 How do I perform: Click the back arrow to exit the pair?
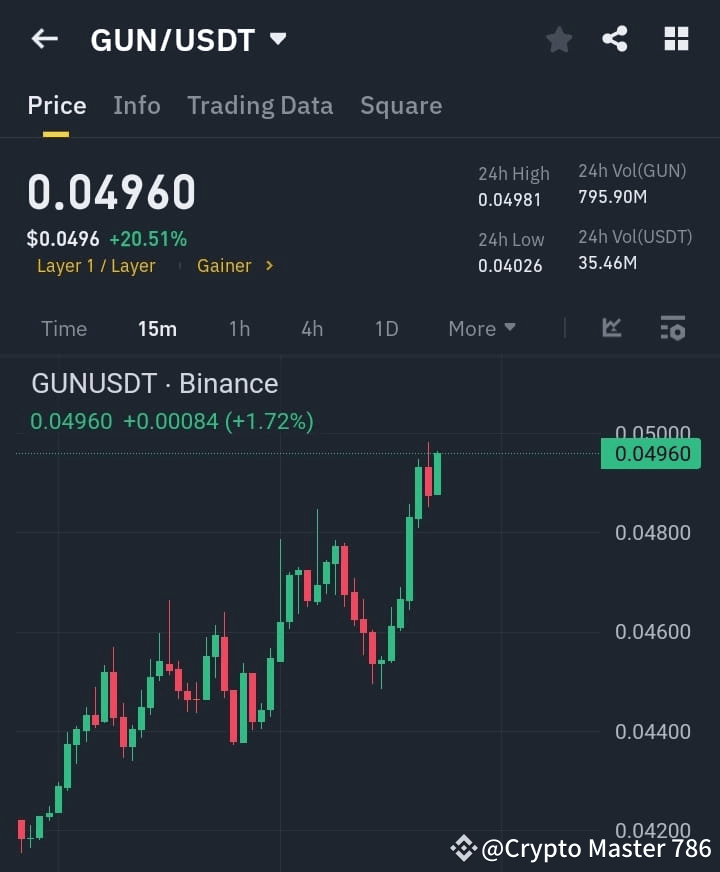[43, 40]
